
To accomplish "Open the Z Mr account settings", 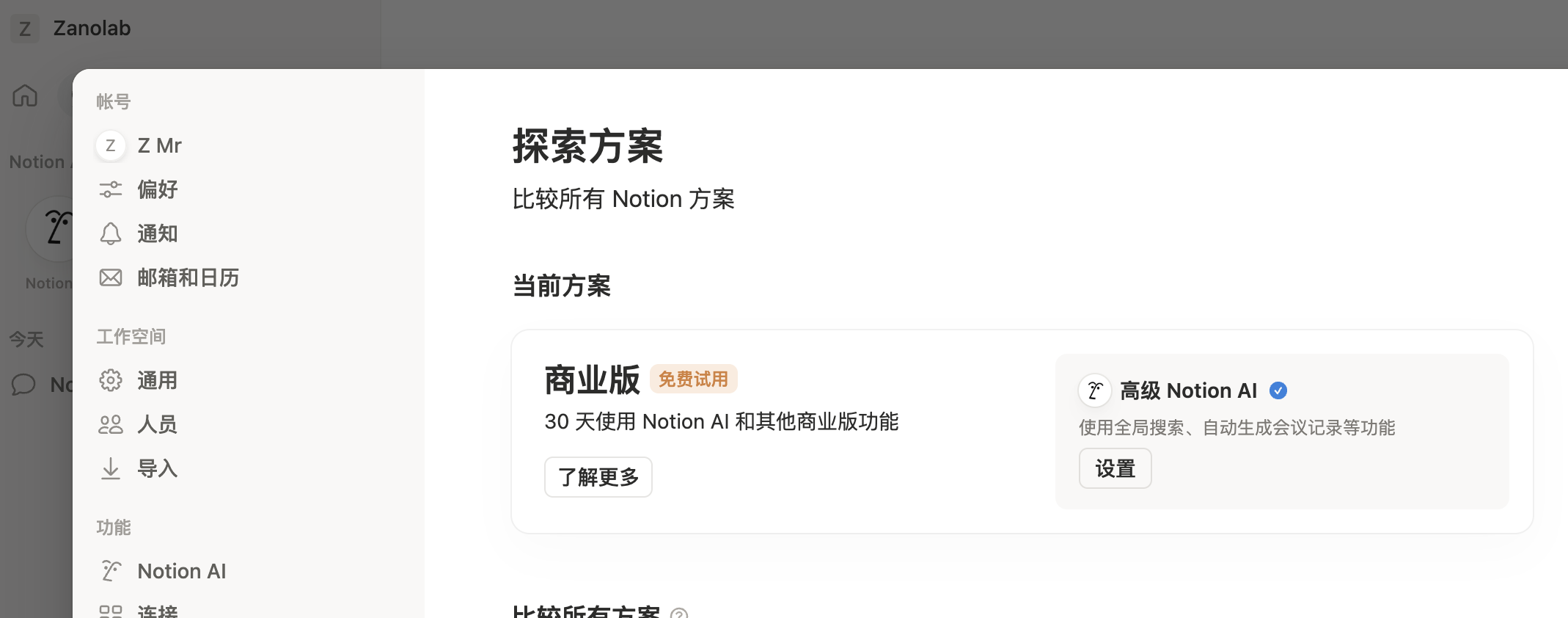I will [248, 145].
